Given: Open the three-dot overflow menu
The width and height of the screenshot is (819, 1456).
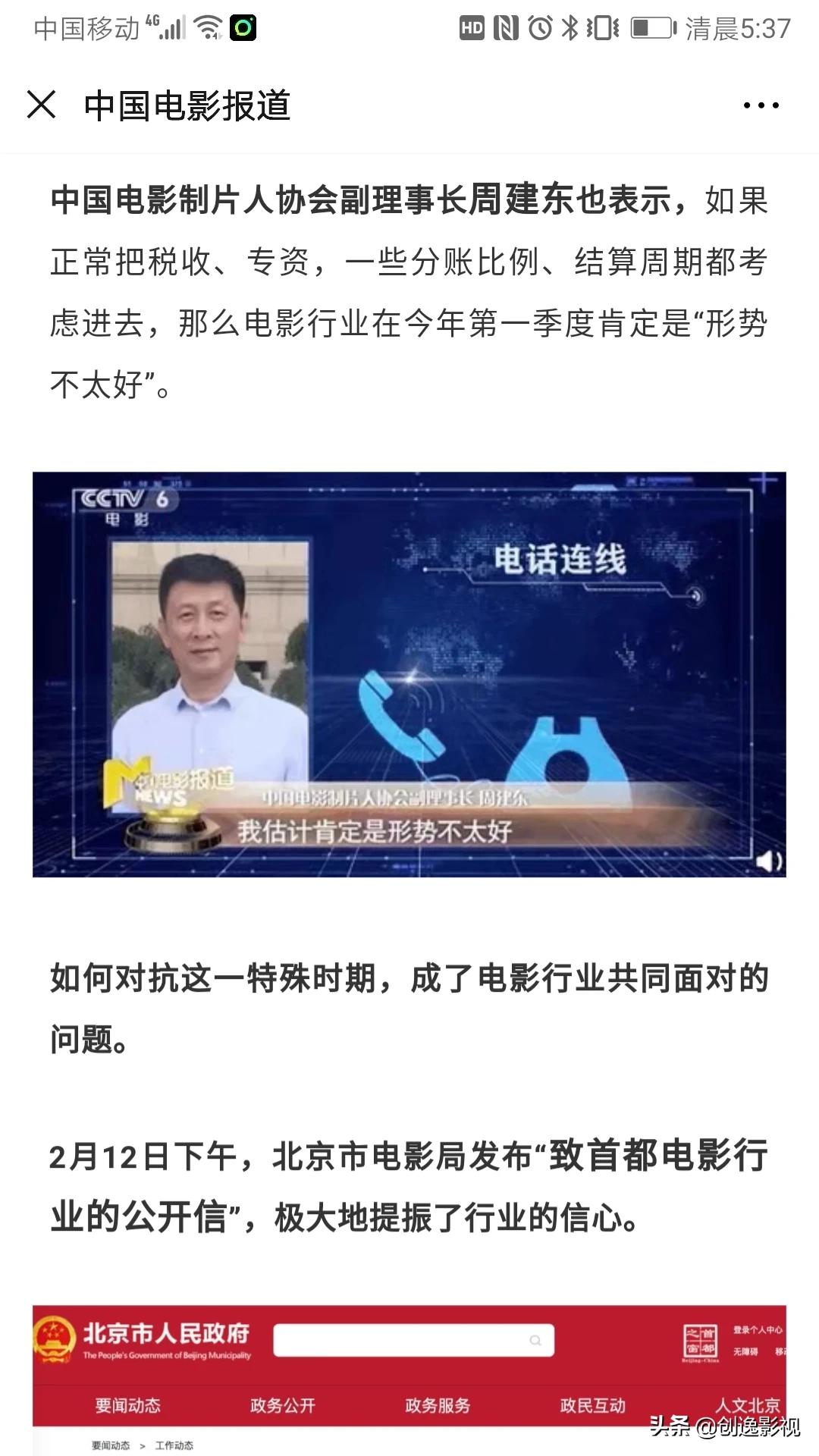Looking at the screenshot, I should 761,105.
